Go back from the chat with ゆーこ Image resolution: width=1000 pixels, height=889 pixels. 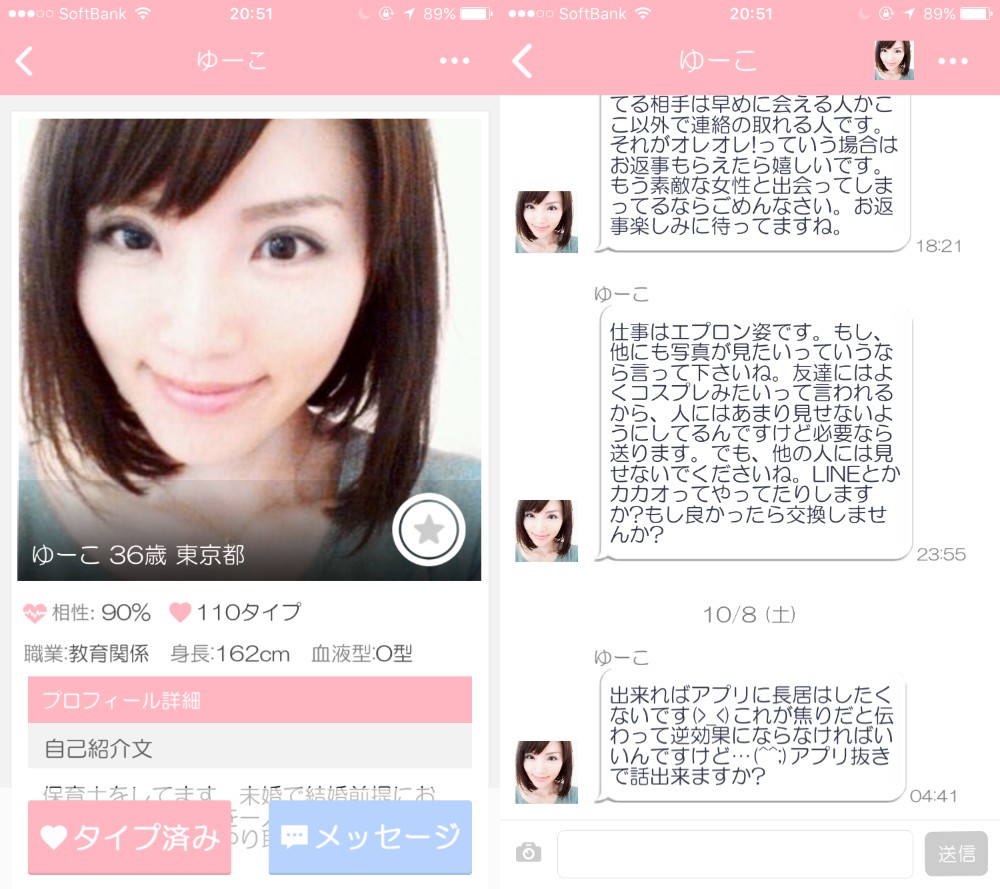[x=523, y=61]
